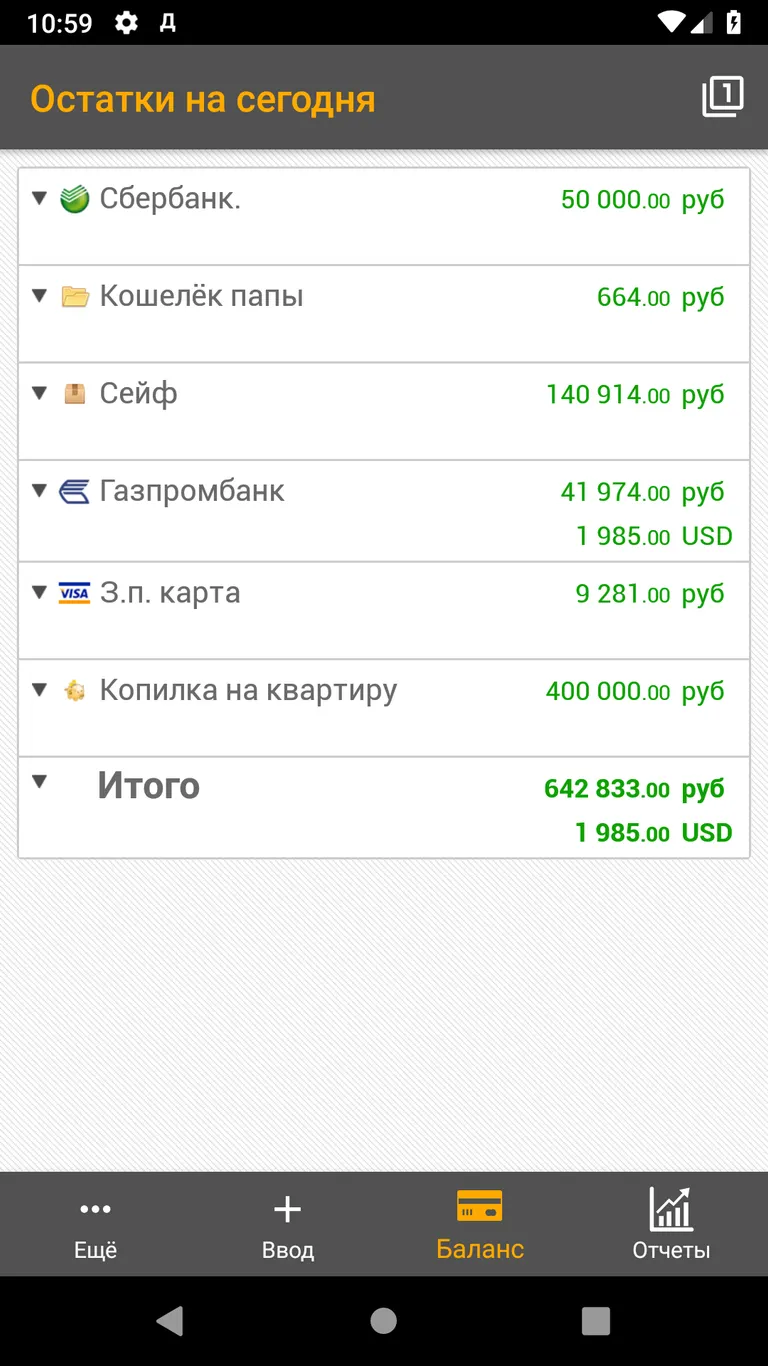Image resolution: width=768 pixels, height=1366 pixels.
Task: Click the piggy bank icon for Копилка
Action: [x=74, y=689]
